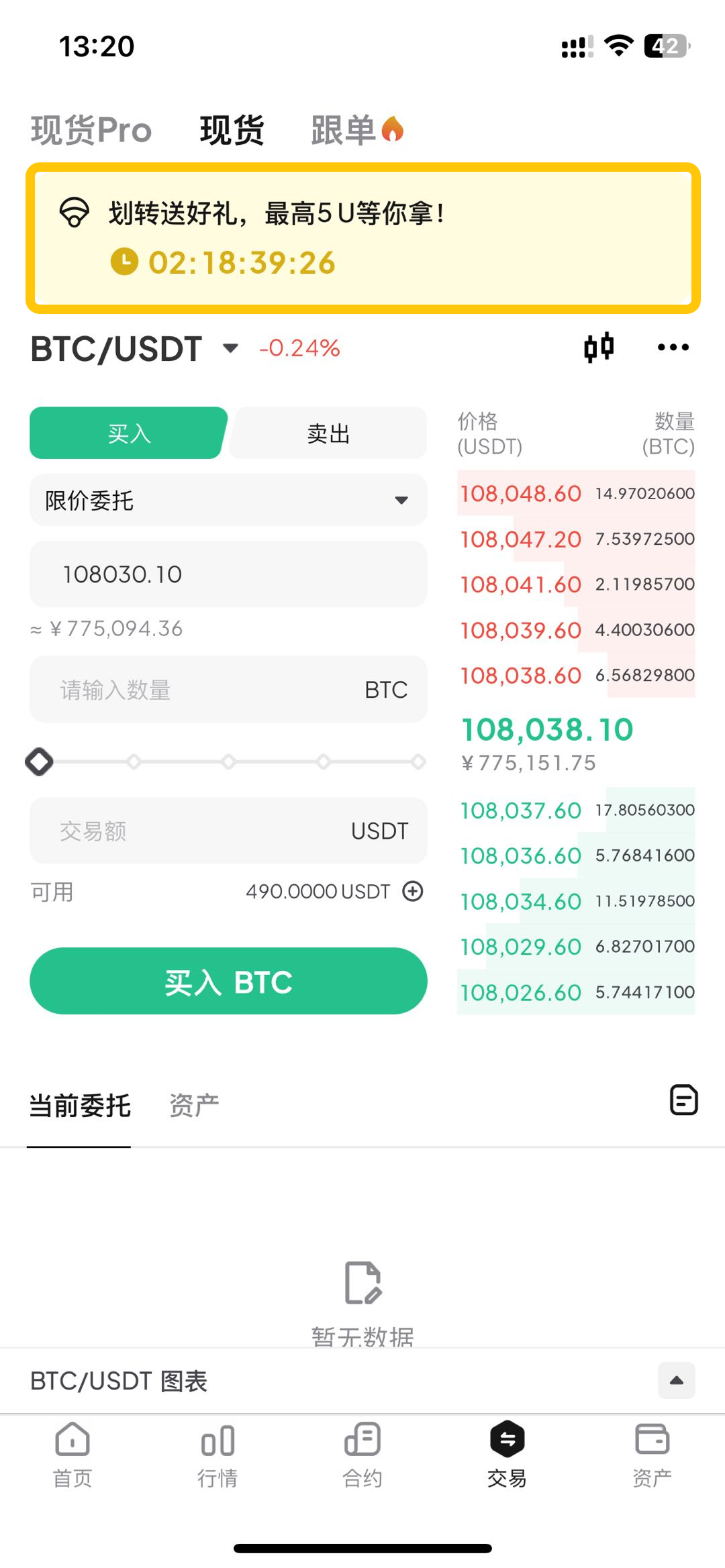Switch to the 现货Pro tab
Viewport: 725px width, 1568px height.
[91, 130]
